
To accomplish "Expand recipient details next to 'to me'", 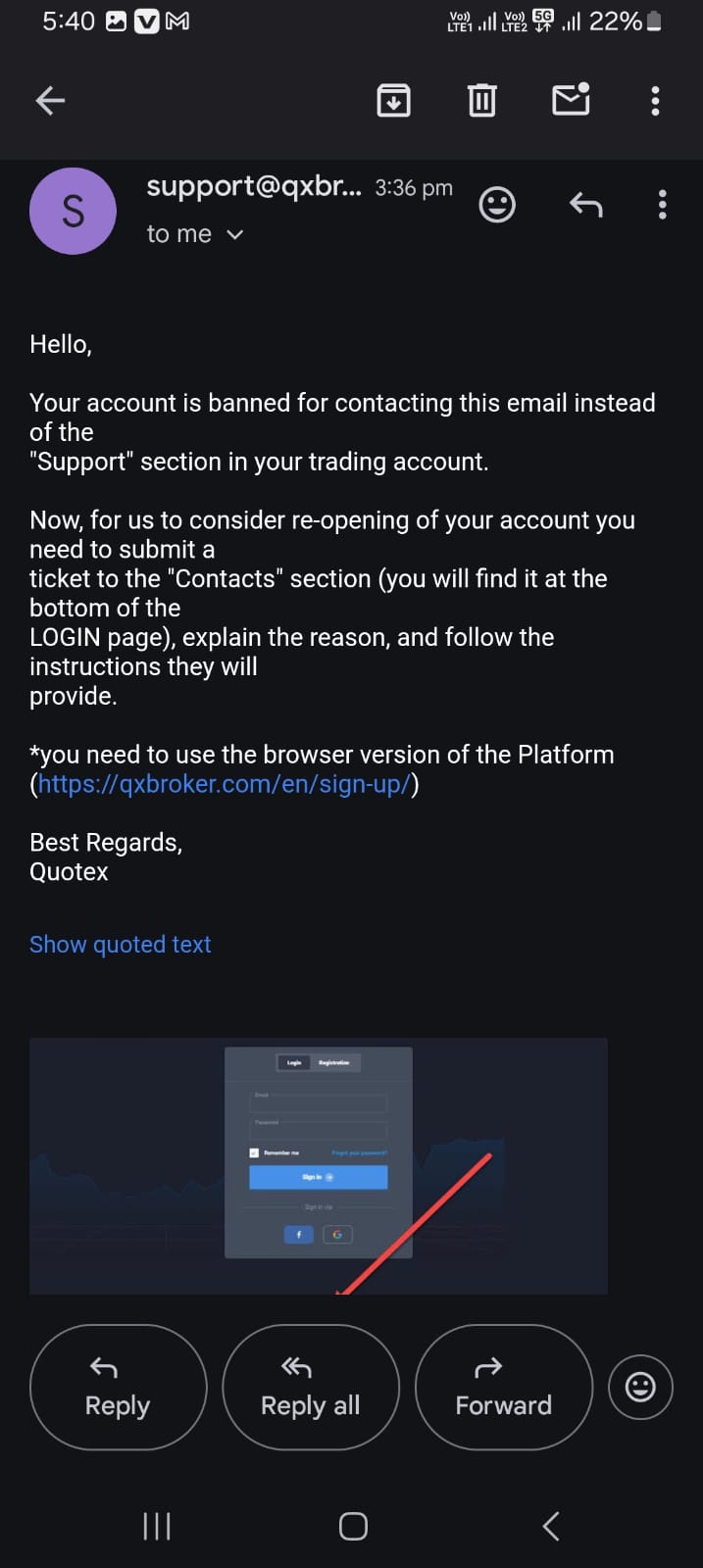I will pyautogui.click(x=234, y=234).
